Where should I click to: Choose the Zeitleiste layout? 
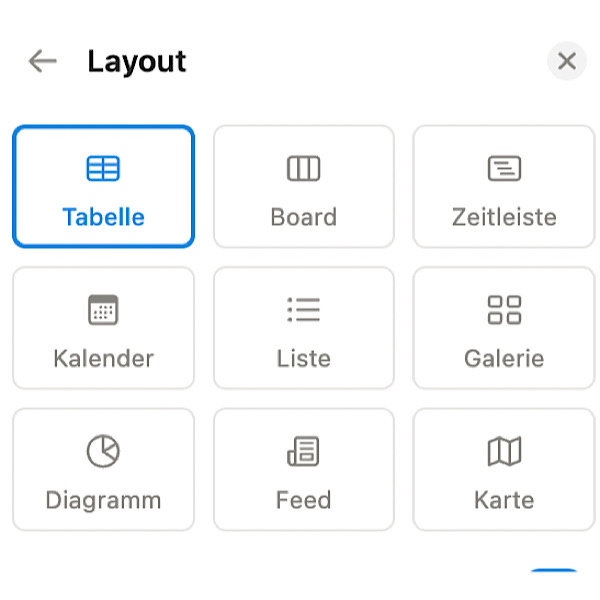[503, 187]
